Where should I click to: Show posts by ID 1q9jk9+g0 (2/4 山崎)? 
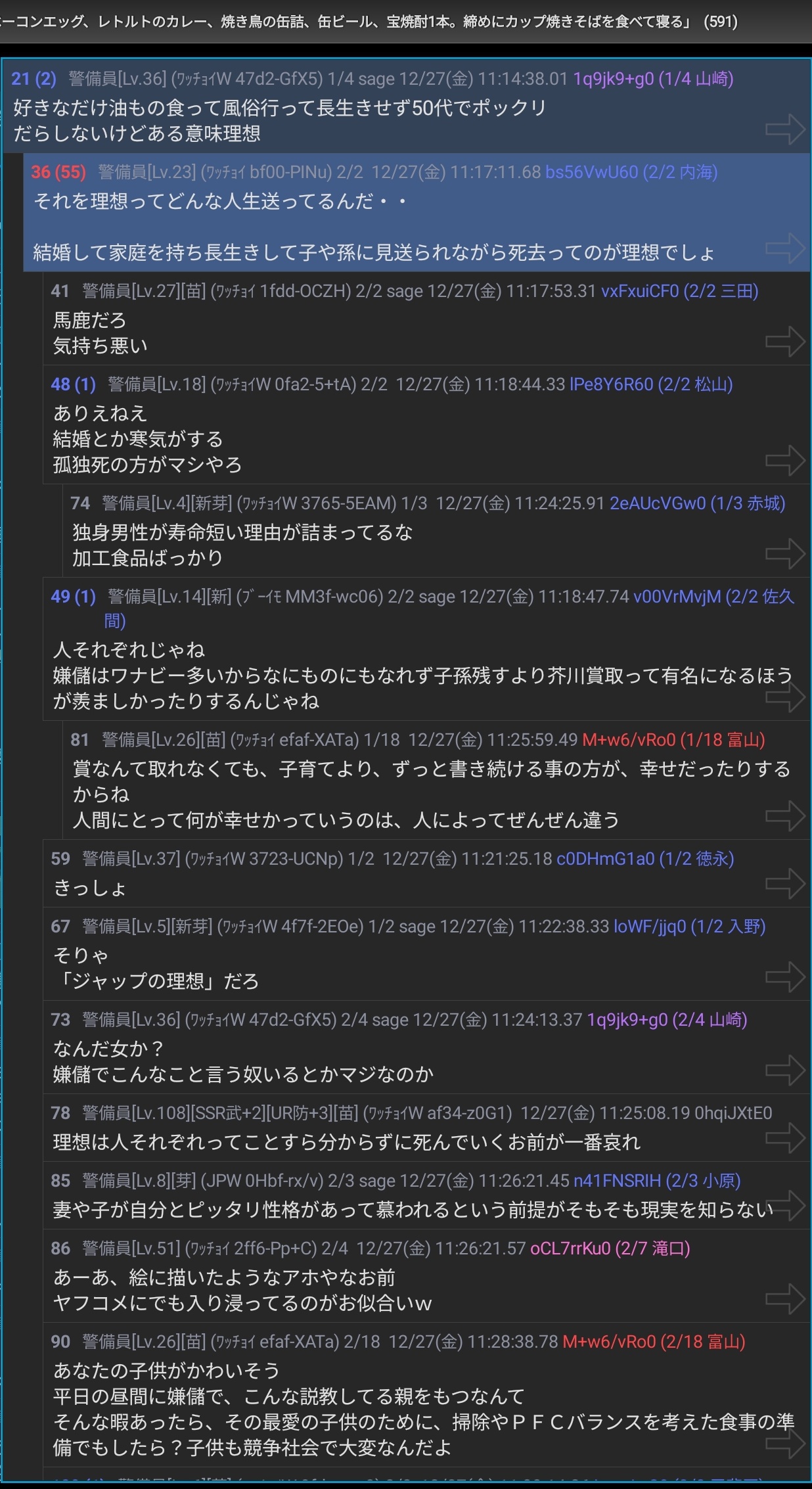(x=666, y=1020)
